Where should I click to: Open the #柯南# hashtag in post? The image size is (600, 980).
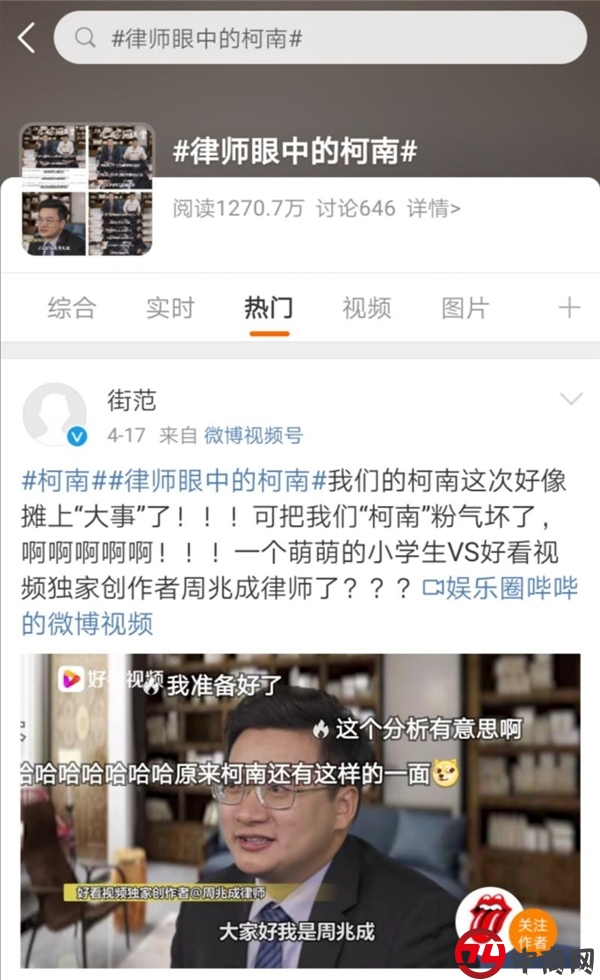point(57,480)
